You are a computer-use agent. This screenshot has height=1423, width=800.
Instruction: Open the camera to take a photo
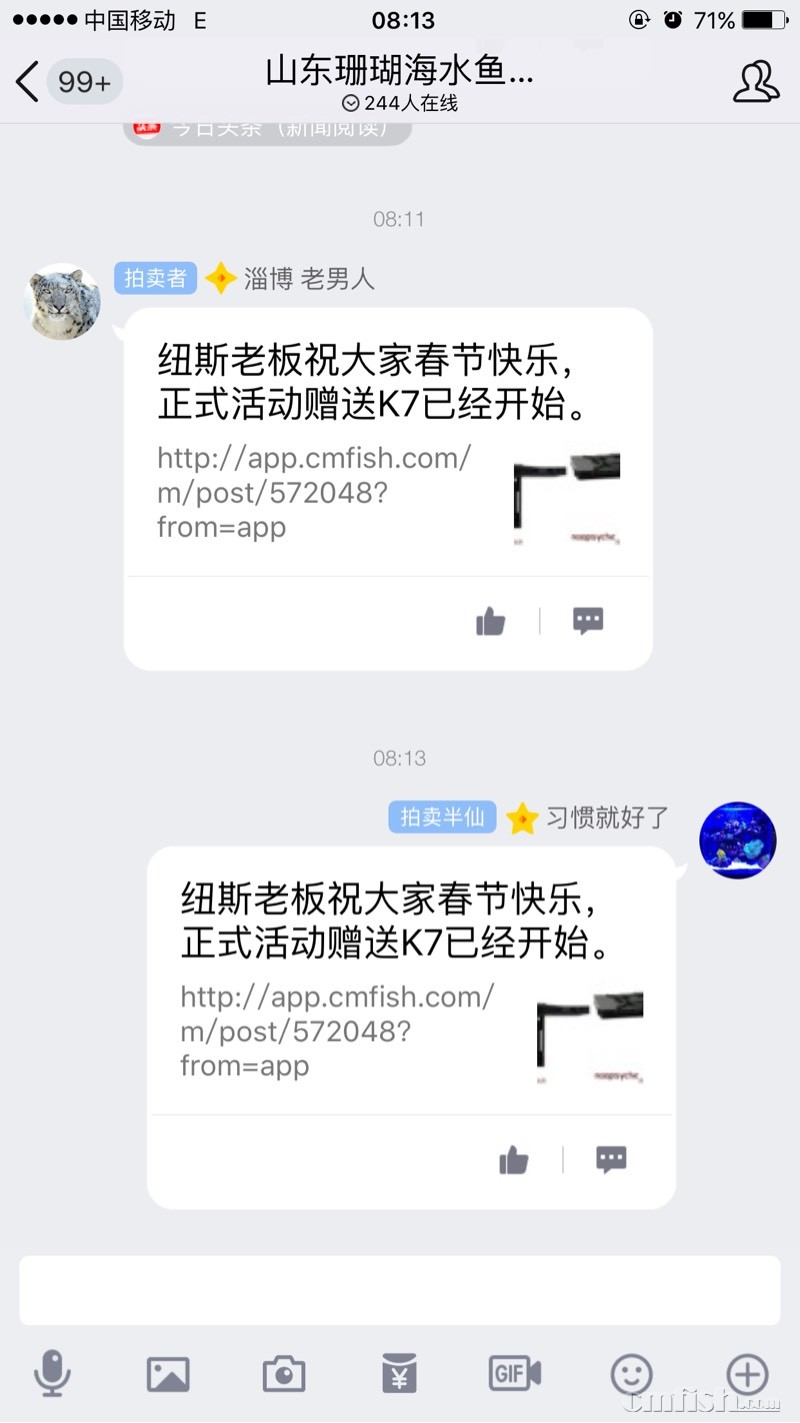pos(283,1373)
